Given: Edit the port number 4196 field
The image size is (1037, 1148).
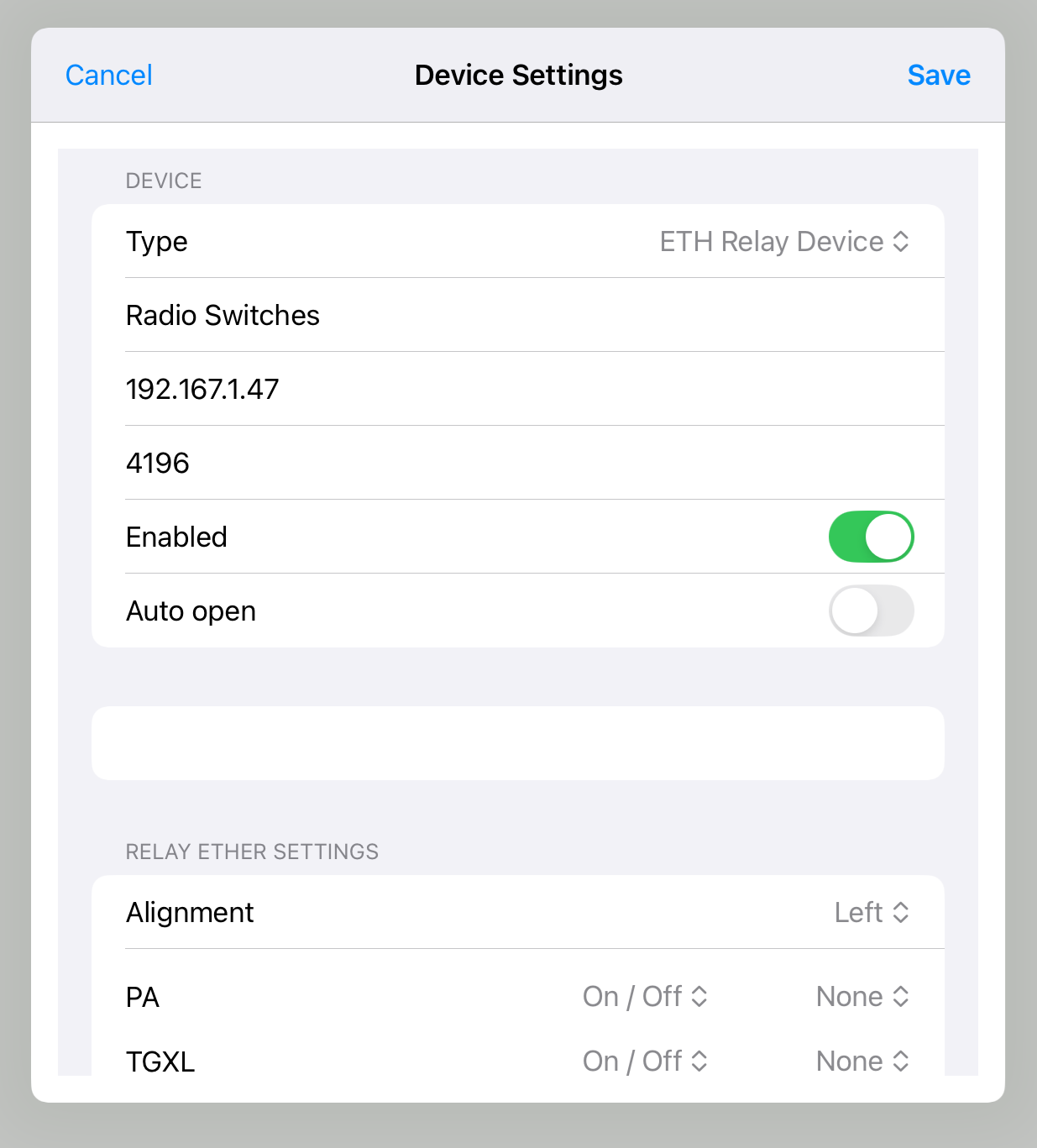Looking at the screenshot, I should coord(504,464).
